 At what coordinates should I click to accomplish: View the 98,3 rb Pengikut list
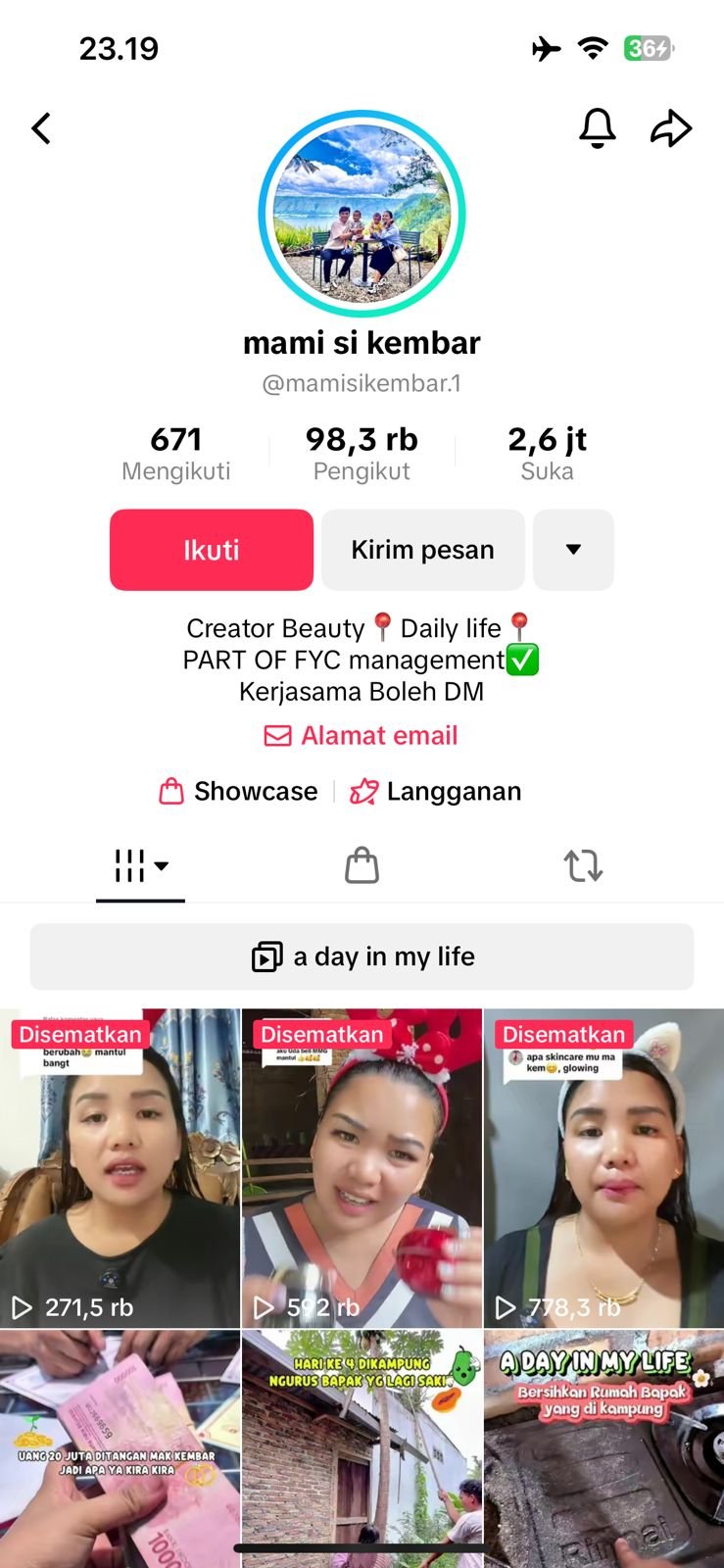click(362, 454)
